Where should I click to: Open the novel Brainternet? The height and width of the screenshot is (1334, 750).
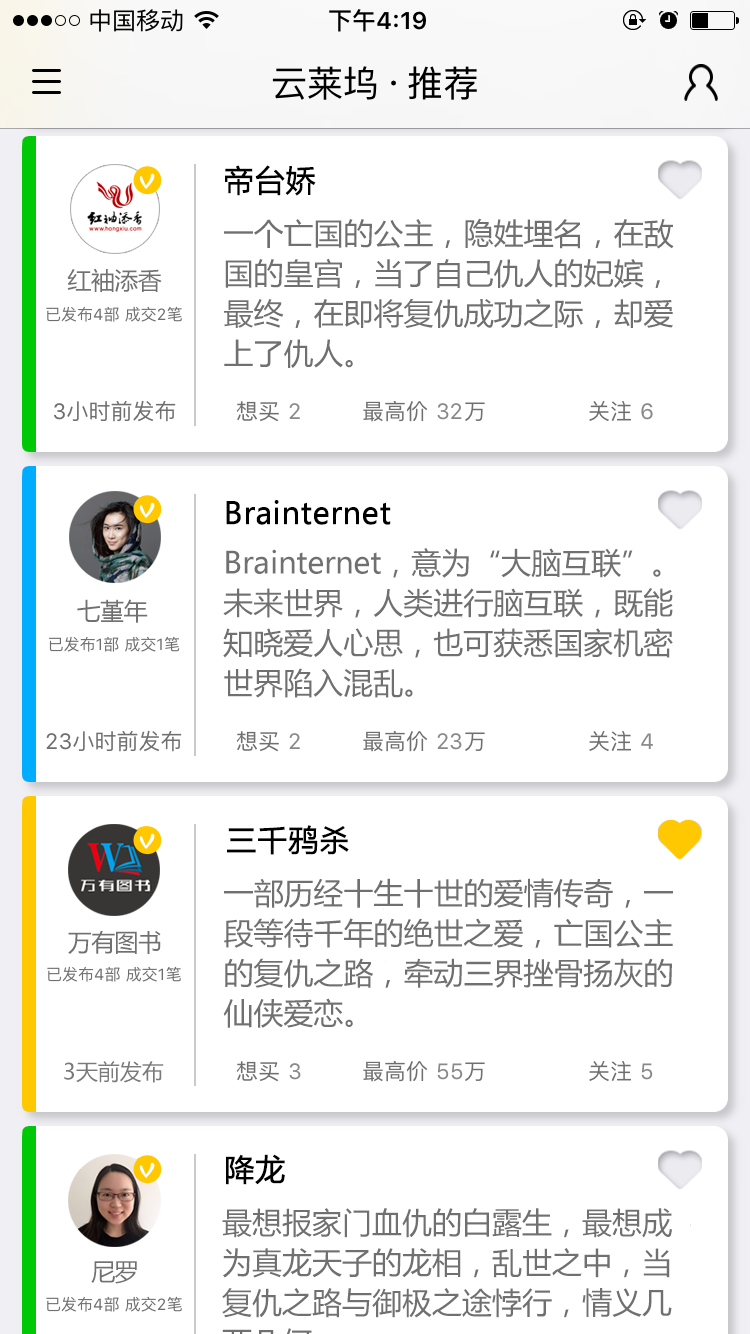[x=306, y=513]
